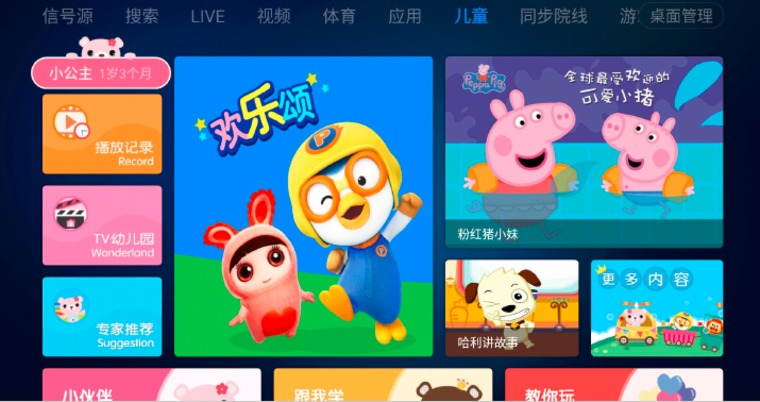The image size is (760, 402).
Task: Open the 应用 tab
Action: point(404,16)
